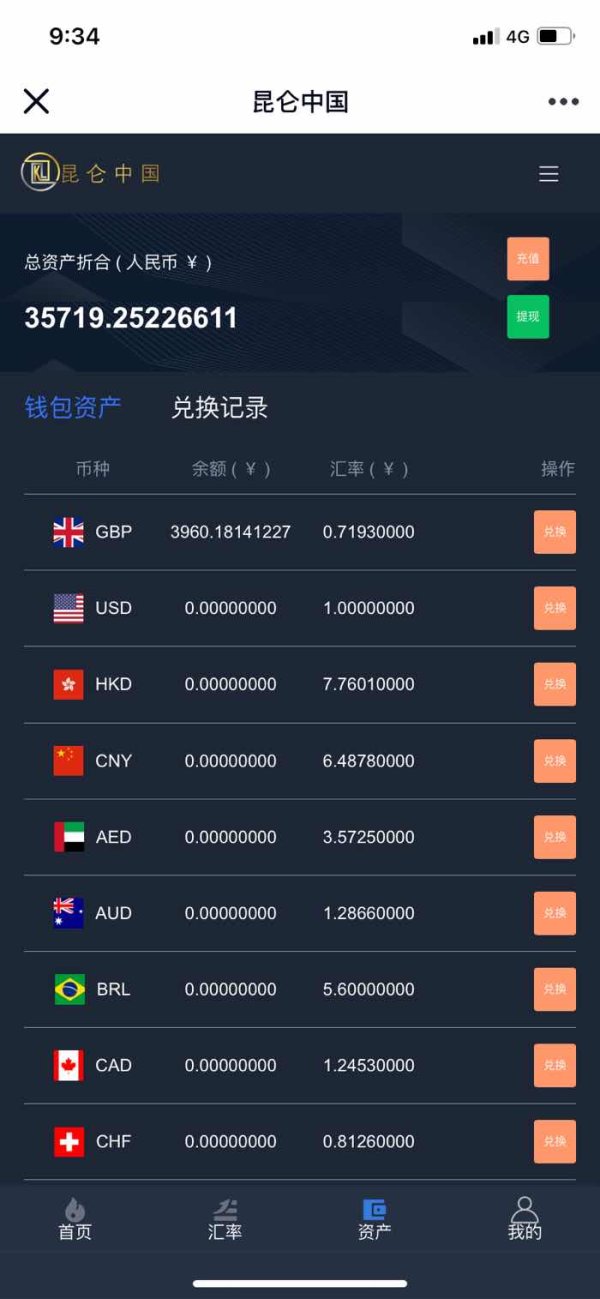Exchange BRL using its 兑换 button
This screenshot has width=600, height=1299.
[x=555, y=989]
